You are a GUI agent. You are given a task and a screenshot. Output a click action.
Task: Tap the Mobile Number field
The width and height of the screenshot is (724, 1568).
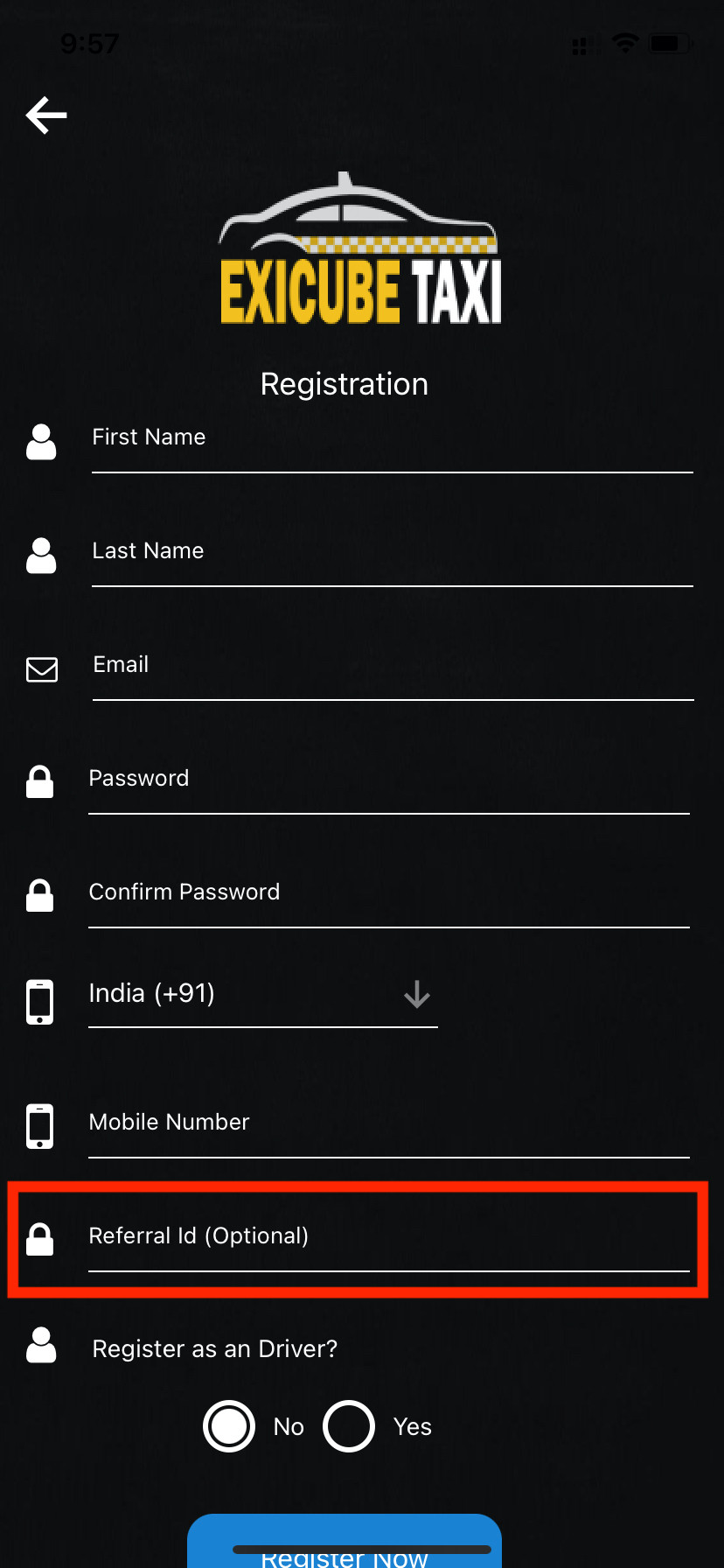[389, 1127]
